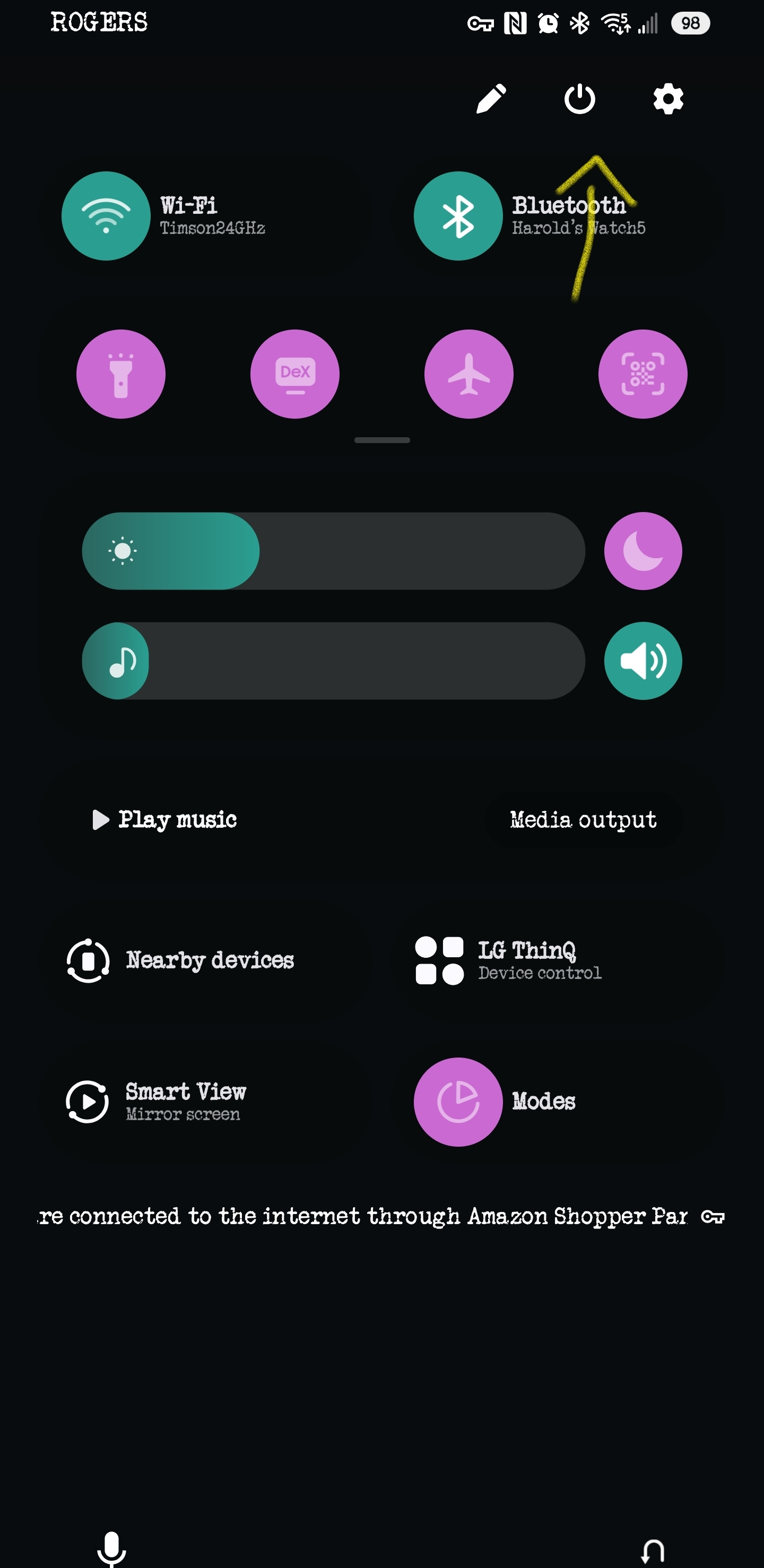Open Media output

tap(583, 819)
